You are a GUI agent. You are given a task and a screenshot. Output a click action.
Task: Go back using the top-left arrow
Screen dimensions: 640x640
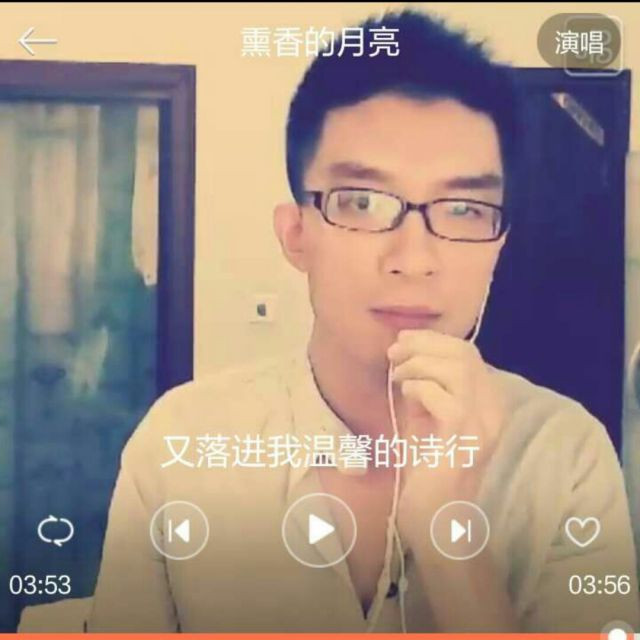point(37,41)
